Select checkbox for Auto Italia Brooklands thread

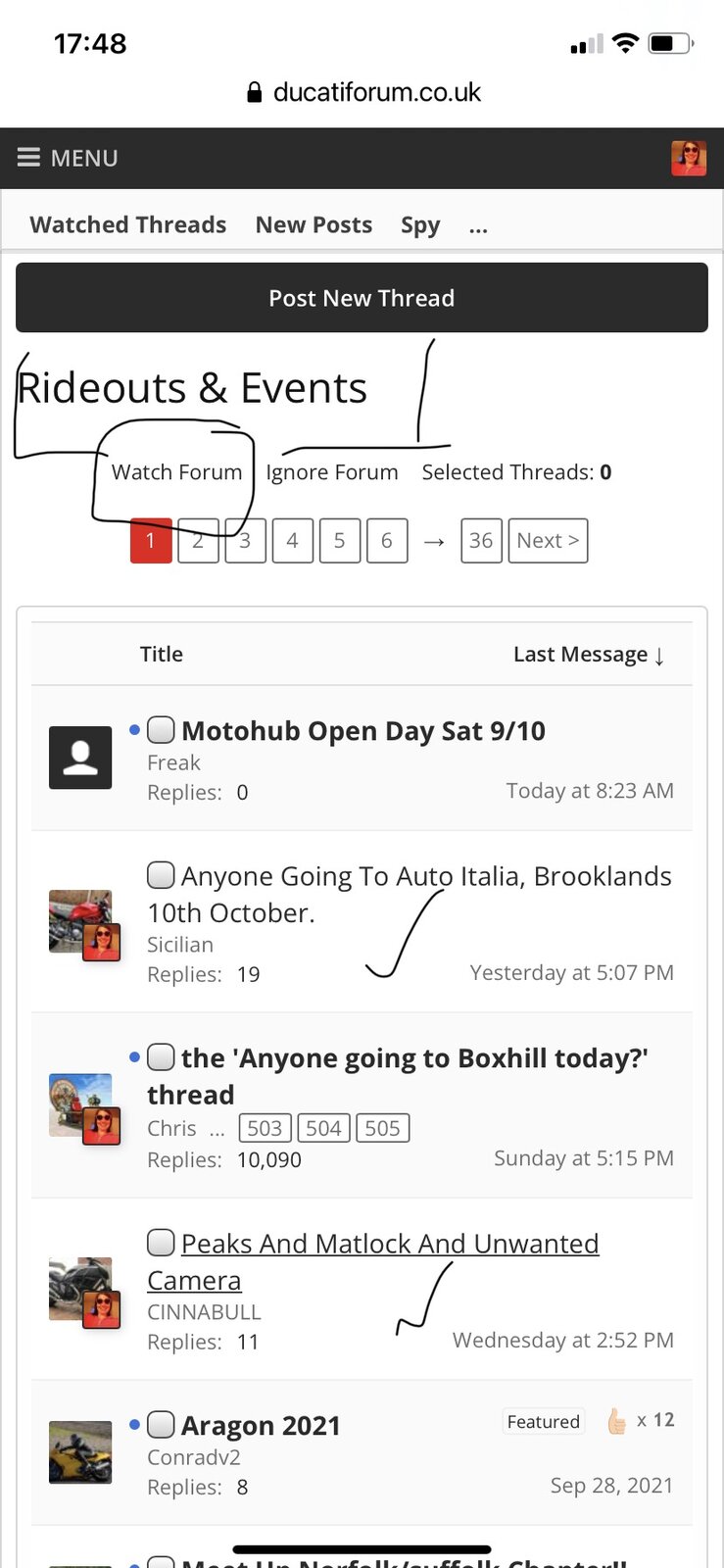click(161, 874)
